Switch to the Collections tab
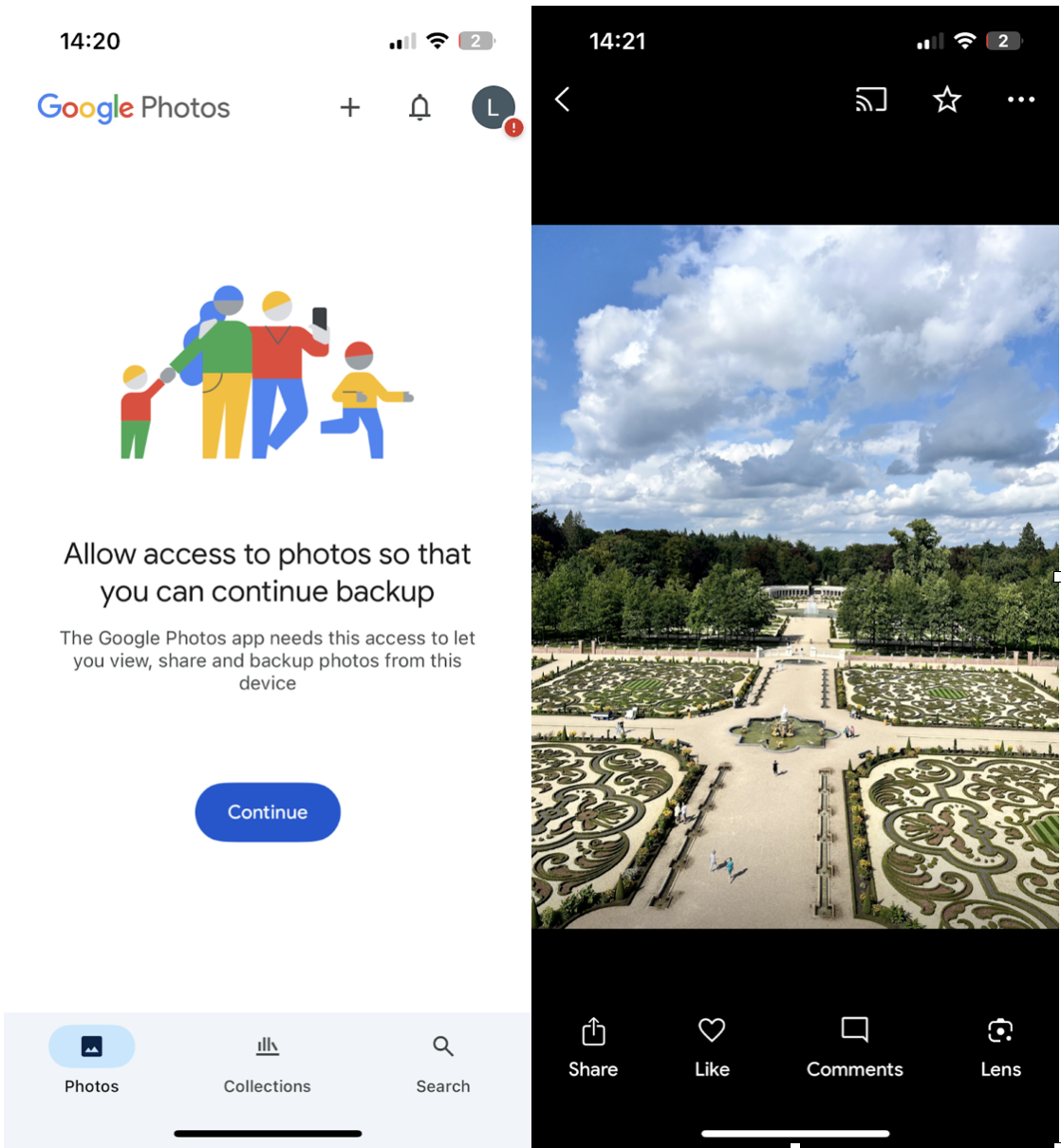 (x=267, y=1063)
